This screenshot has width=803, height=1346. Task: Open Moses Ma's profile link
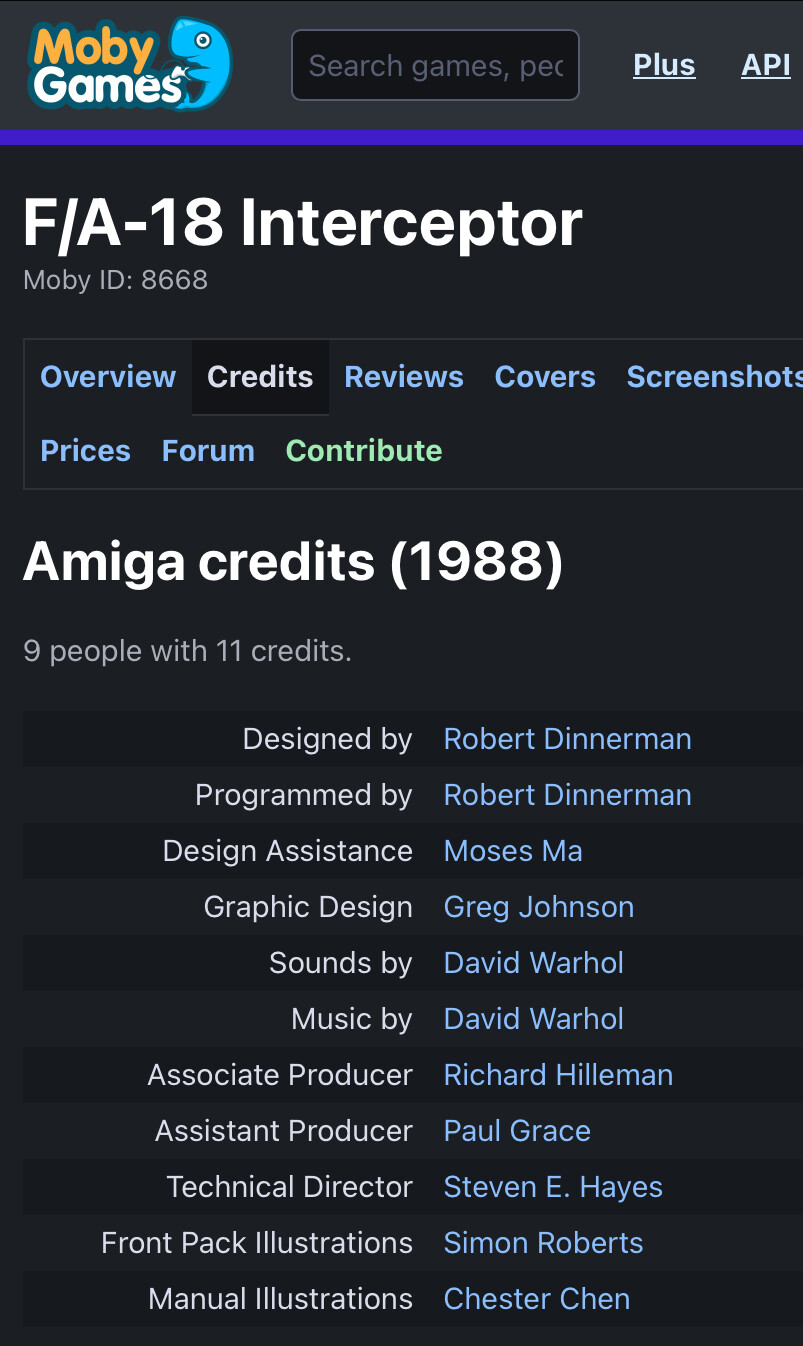tap(513, 851)
